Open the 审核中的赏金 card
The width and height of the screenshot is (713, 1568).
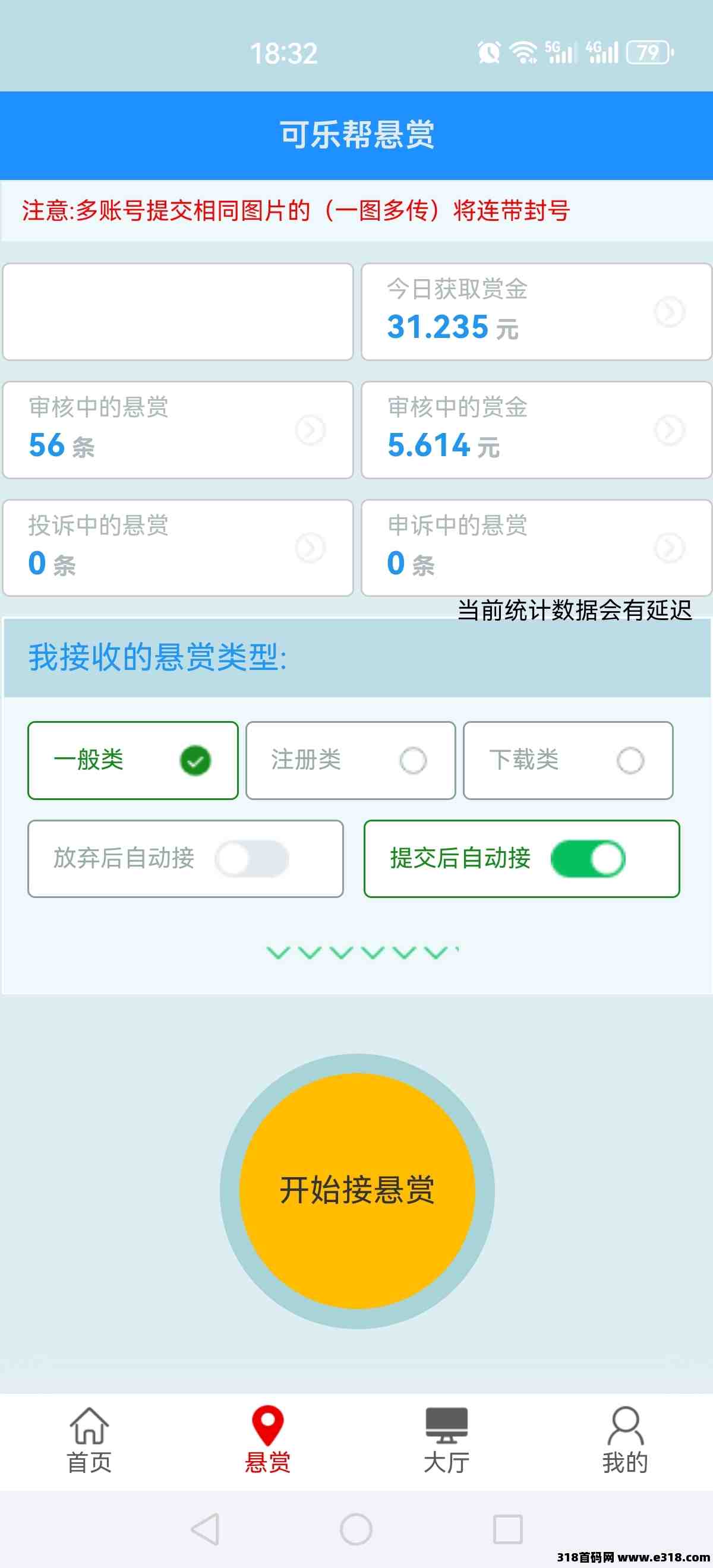pyautogui.click(x=537, y=430)
